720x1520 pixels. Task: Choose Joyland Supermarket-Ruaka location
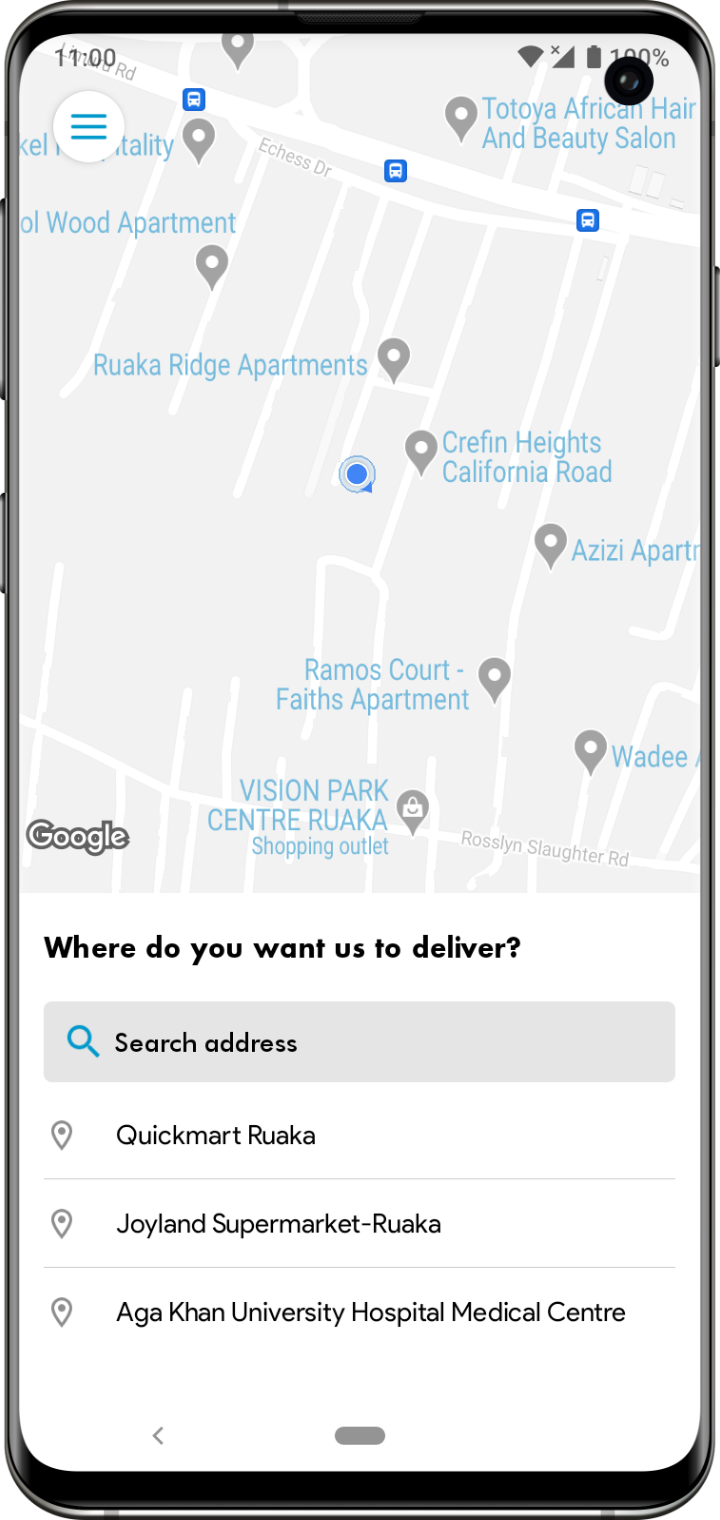coord(359,1224)
